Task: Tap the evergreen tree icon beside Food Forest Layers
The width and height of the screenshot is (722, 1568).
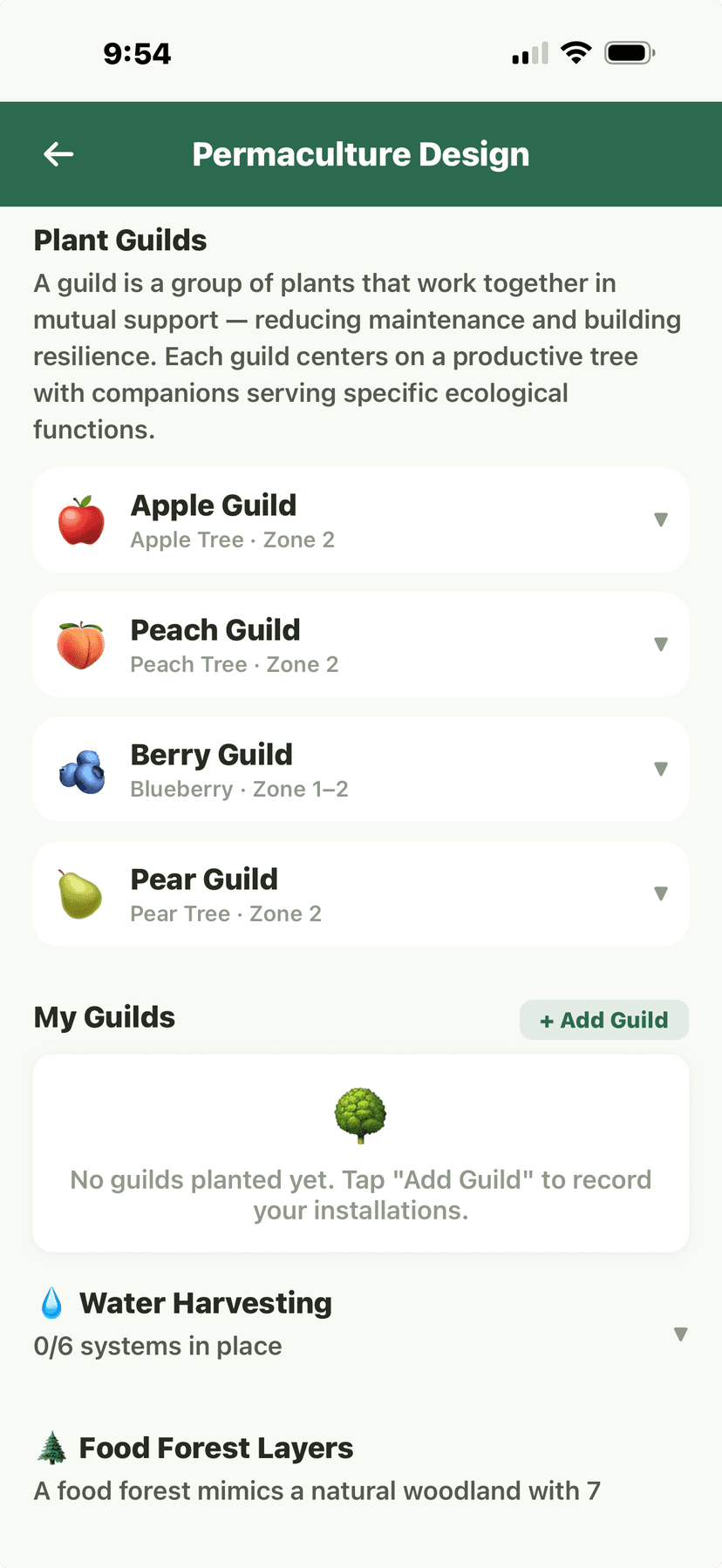Action: pyautogui.click(x=51, y=1447)
